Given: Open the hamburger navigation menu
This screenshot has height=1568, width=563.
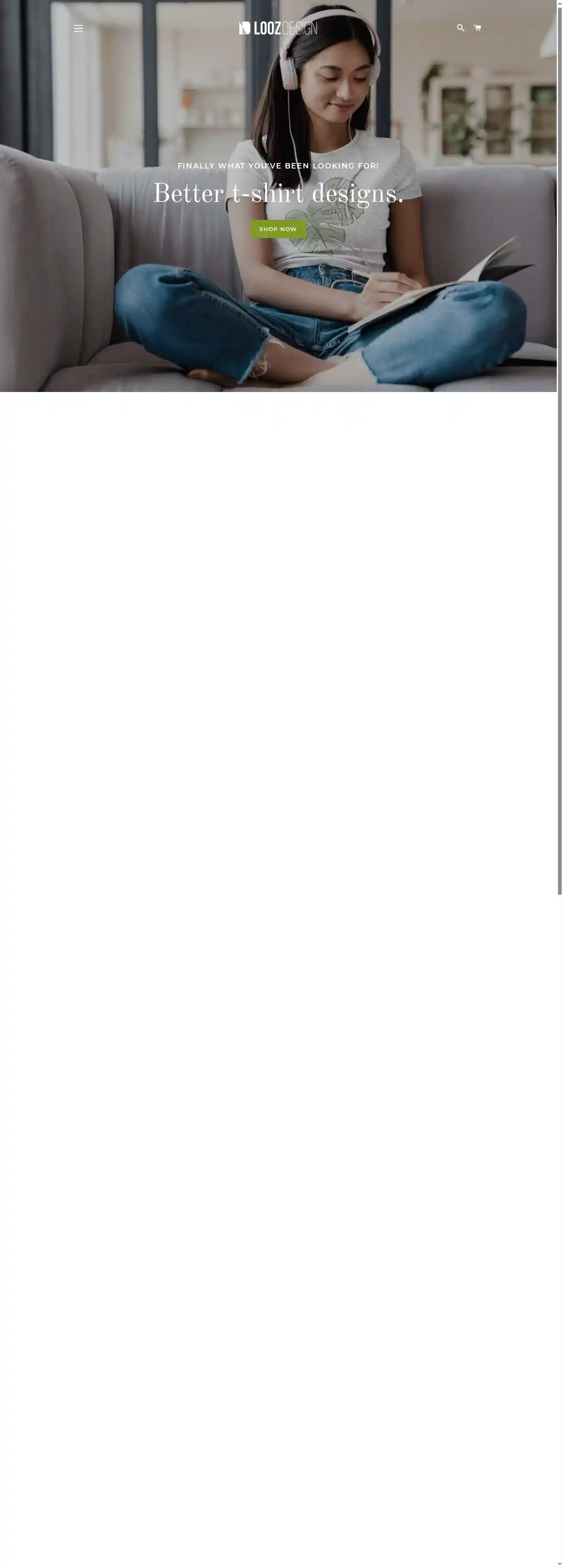Looking at the screenshot, I should [x=78, y=29].
